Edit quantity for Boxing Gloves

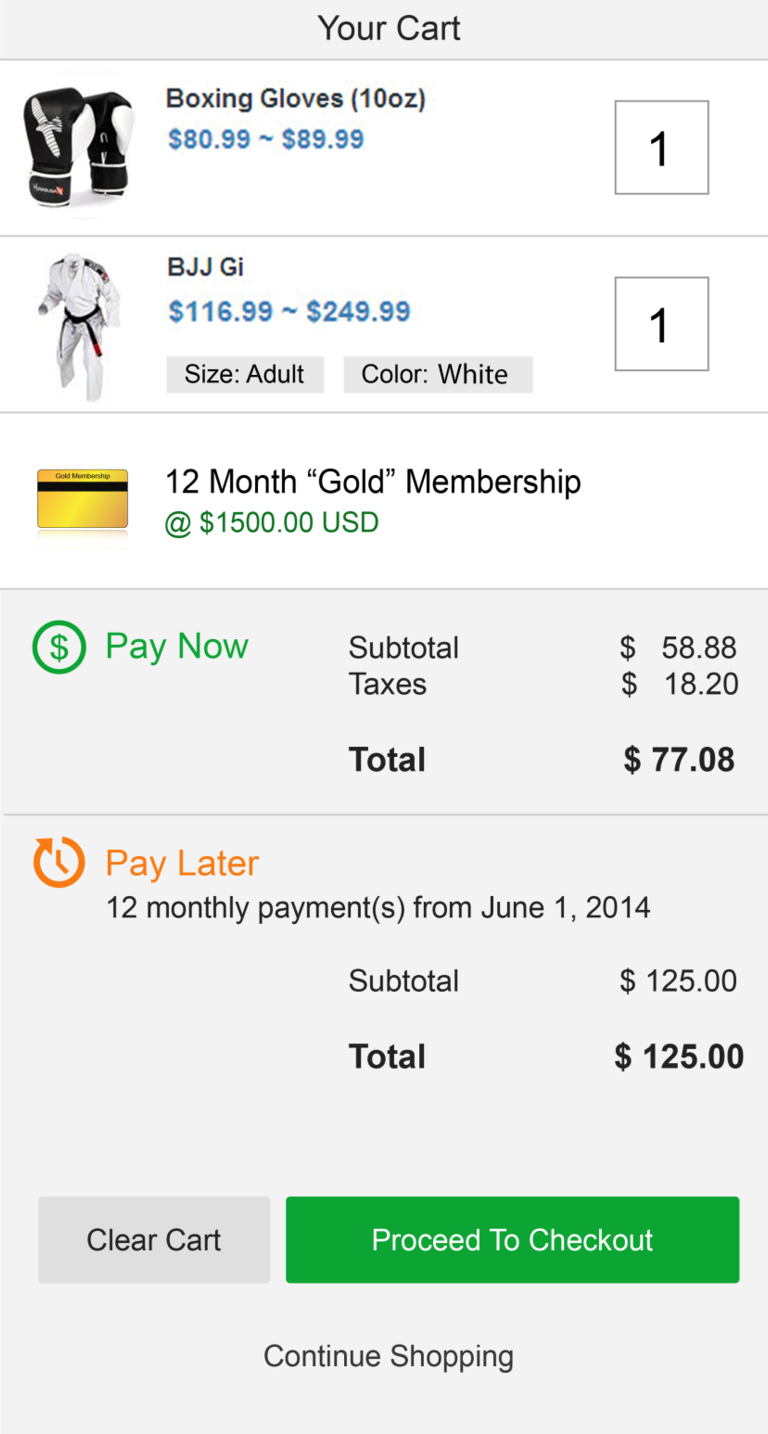(x=661, y=147)
